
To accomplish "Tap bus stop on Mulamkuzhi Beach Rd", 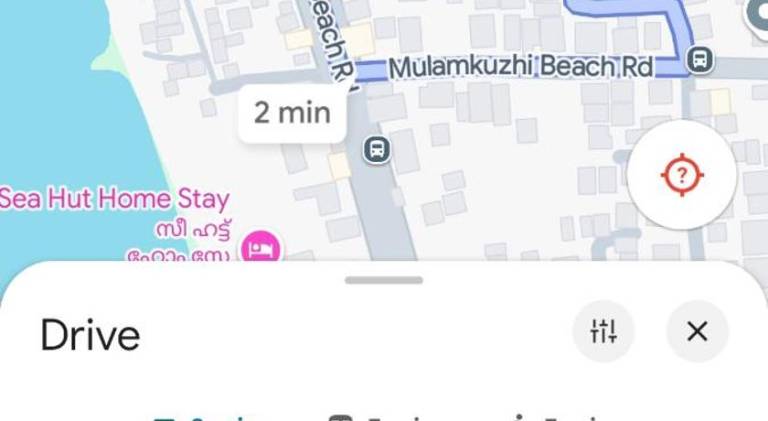I will click(701, 60).
